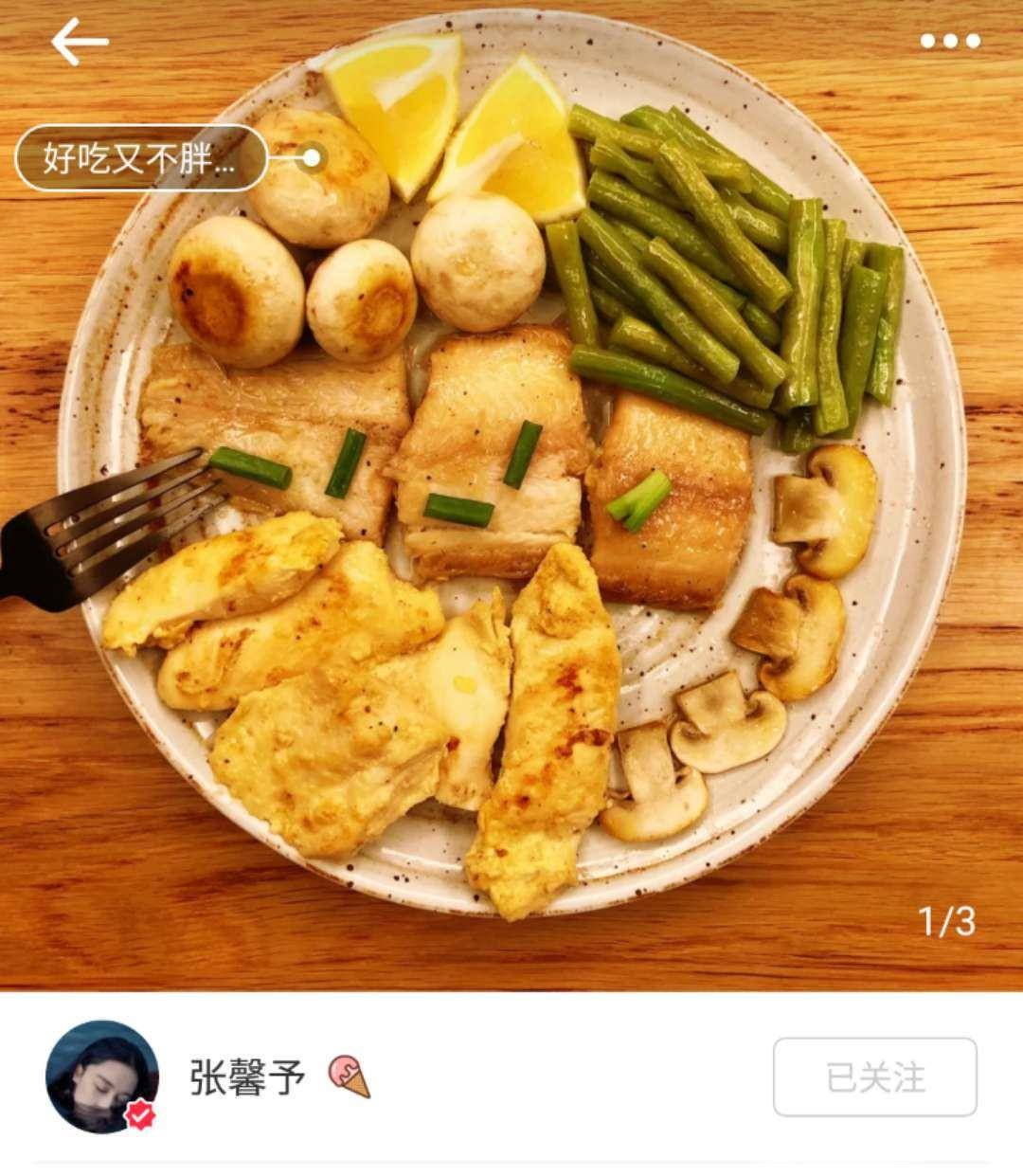Tap the 已关注 following button
The width and height of the screenshot is (1023, 1176).
[874, 1077]
